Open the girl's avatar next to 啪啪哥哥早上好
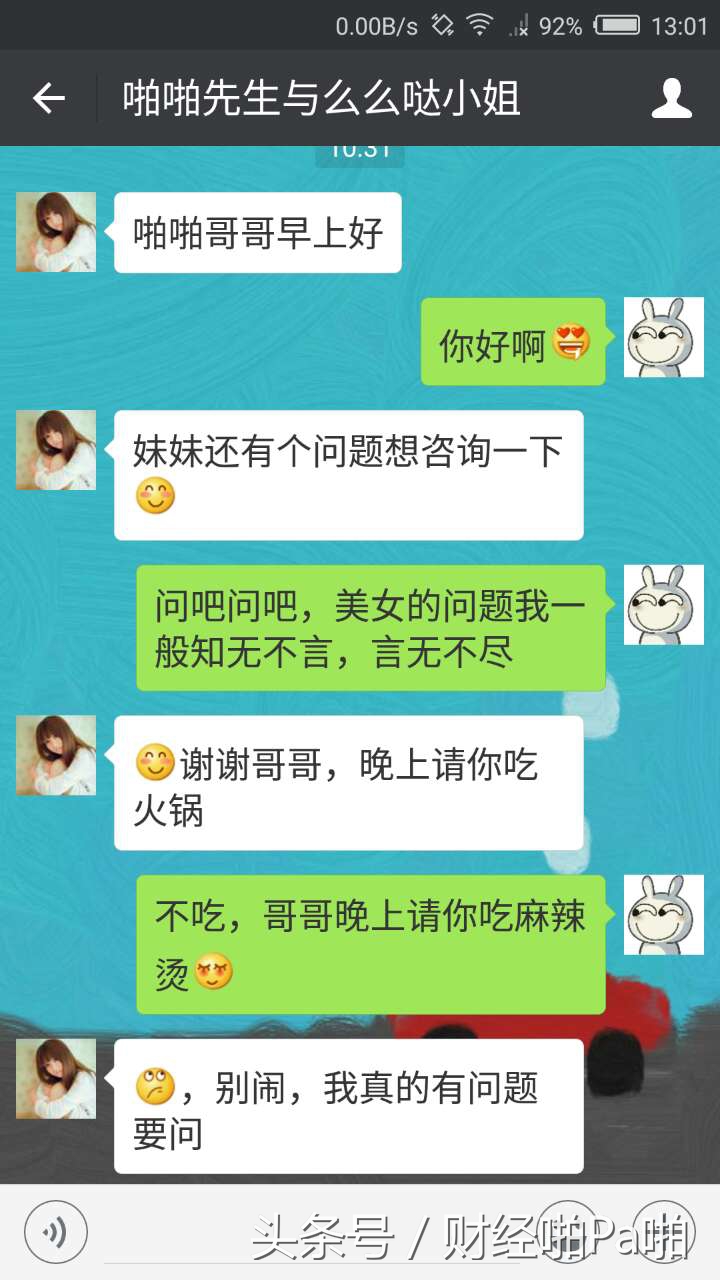 55,232
